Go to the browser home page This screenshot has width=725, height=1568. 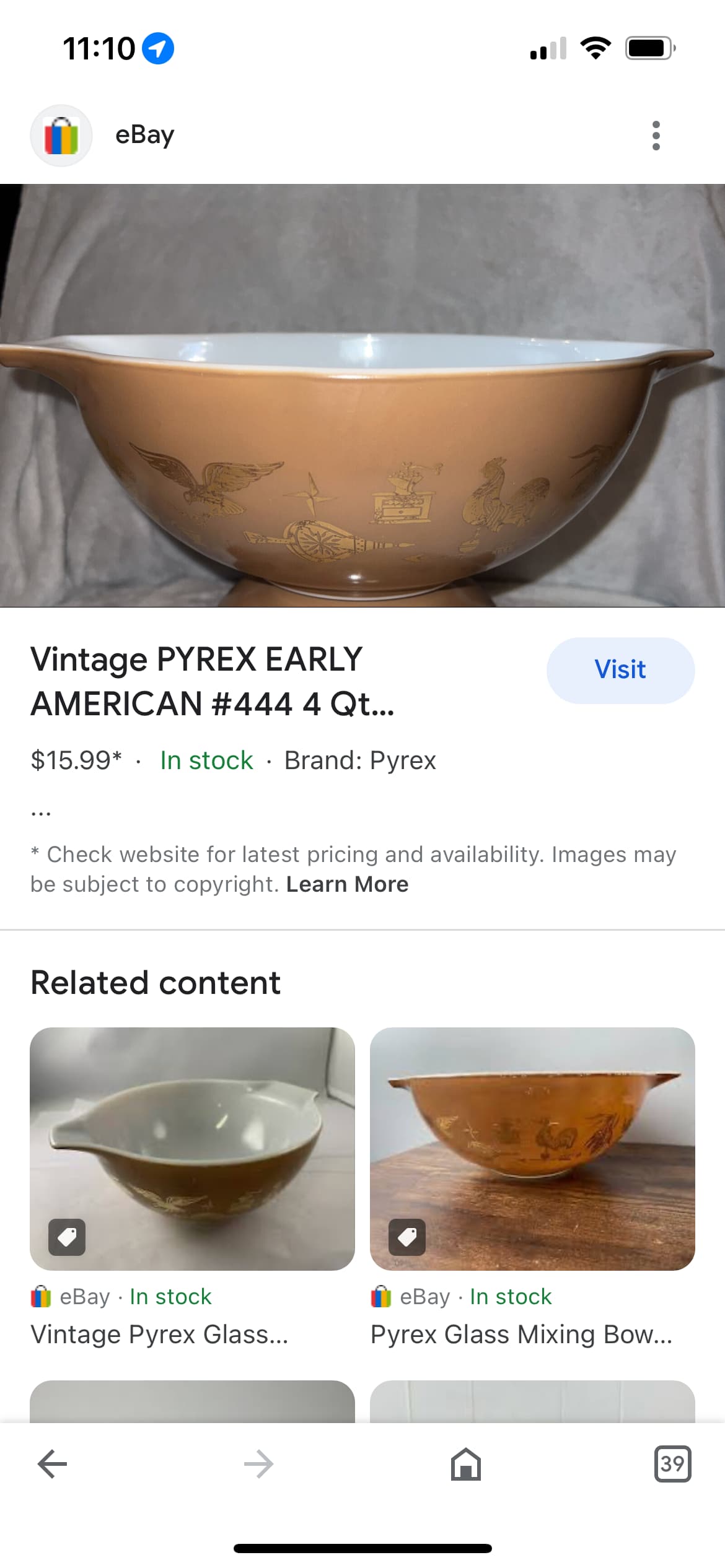466,1464
